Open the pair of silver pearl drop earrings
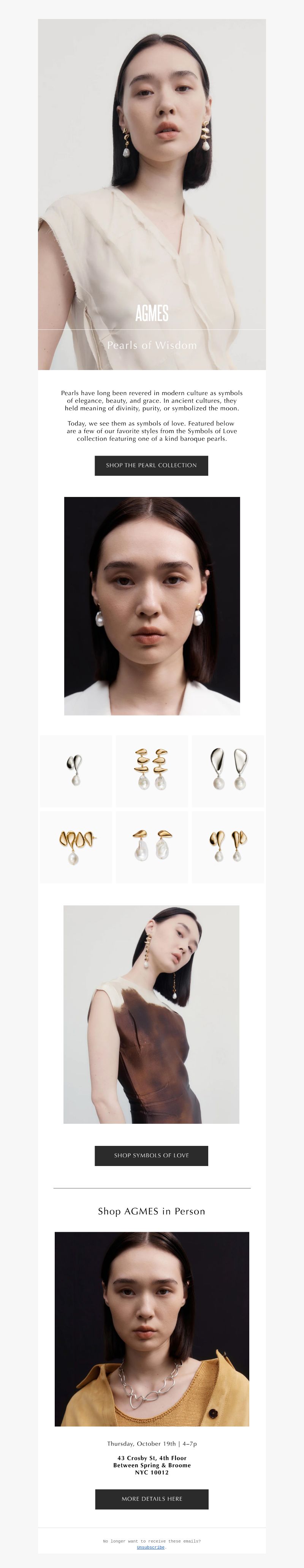 point(228,771)
